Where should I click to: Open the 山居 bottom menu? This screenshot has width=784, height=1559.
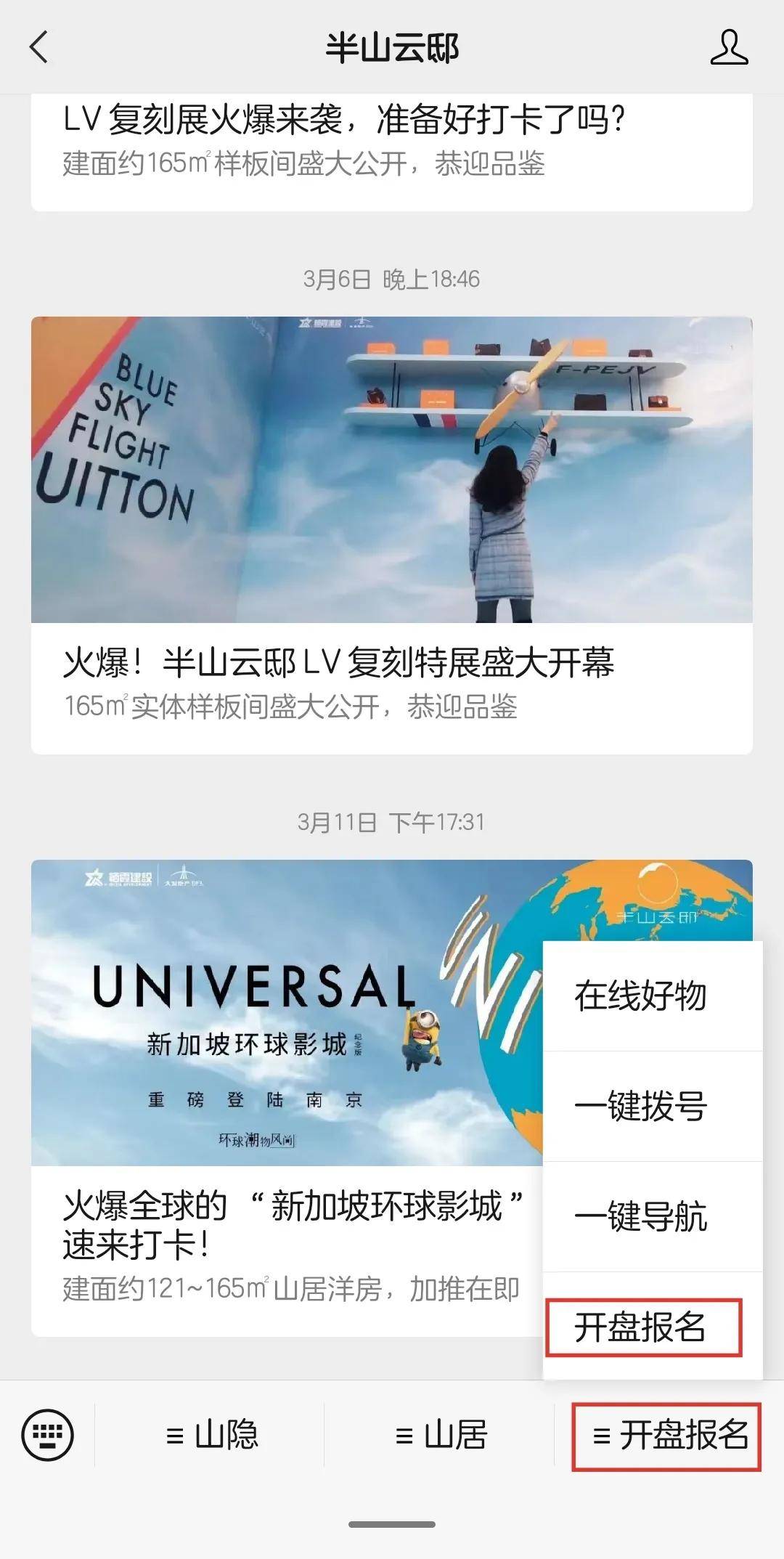click(441, 1435)
